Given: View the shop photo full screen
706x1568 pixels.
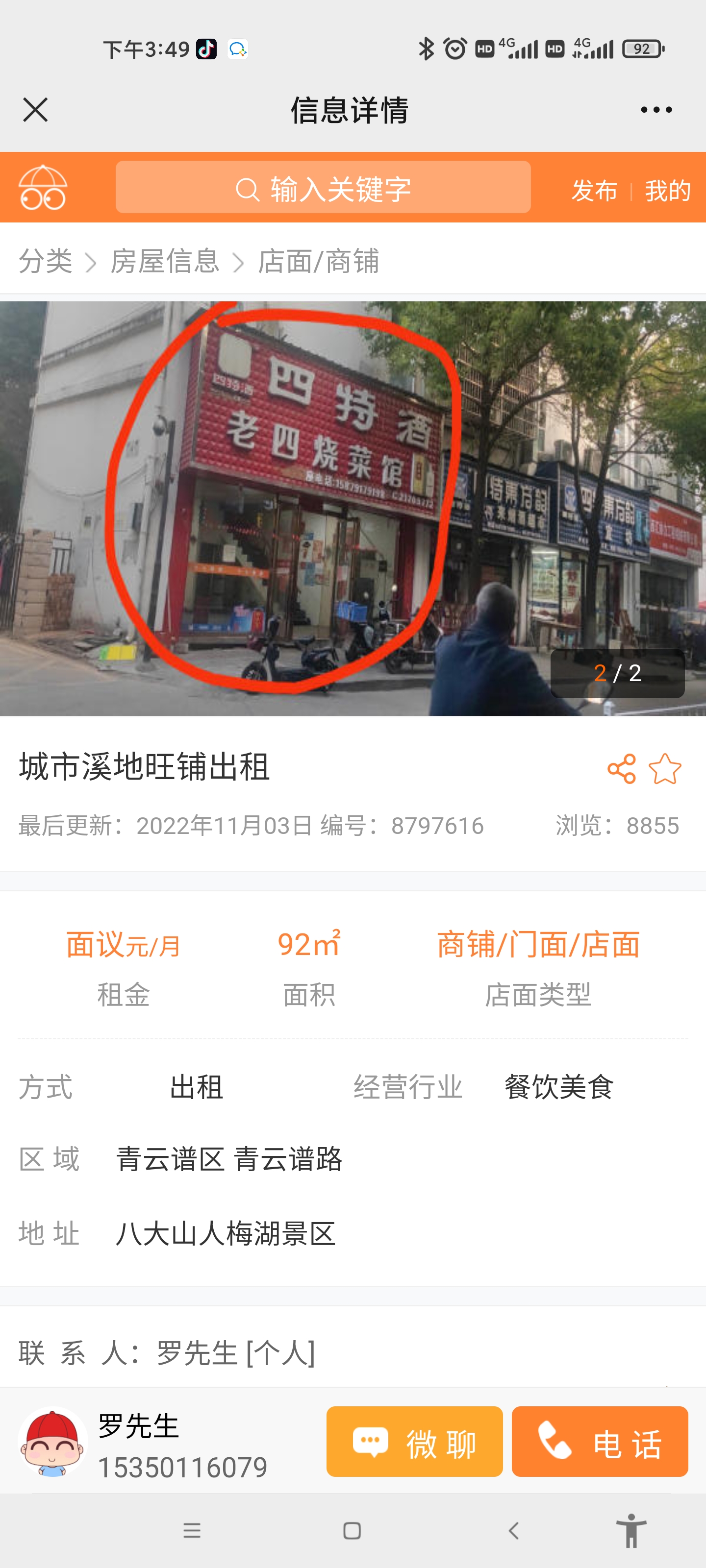Looking at the screenshot, I should pyautogui.click(x=353, y=508).
